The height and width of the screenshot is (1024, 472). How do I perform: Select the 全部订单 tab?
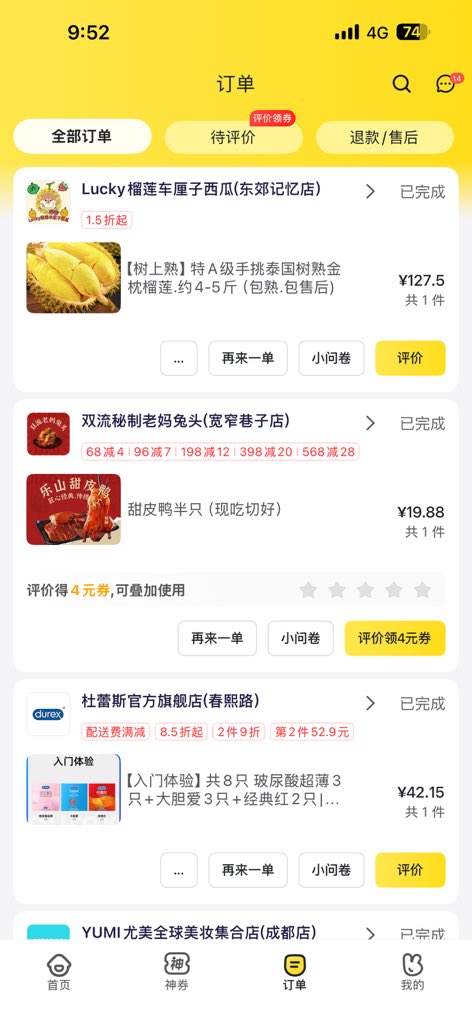[82, 136]
